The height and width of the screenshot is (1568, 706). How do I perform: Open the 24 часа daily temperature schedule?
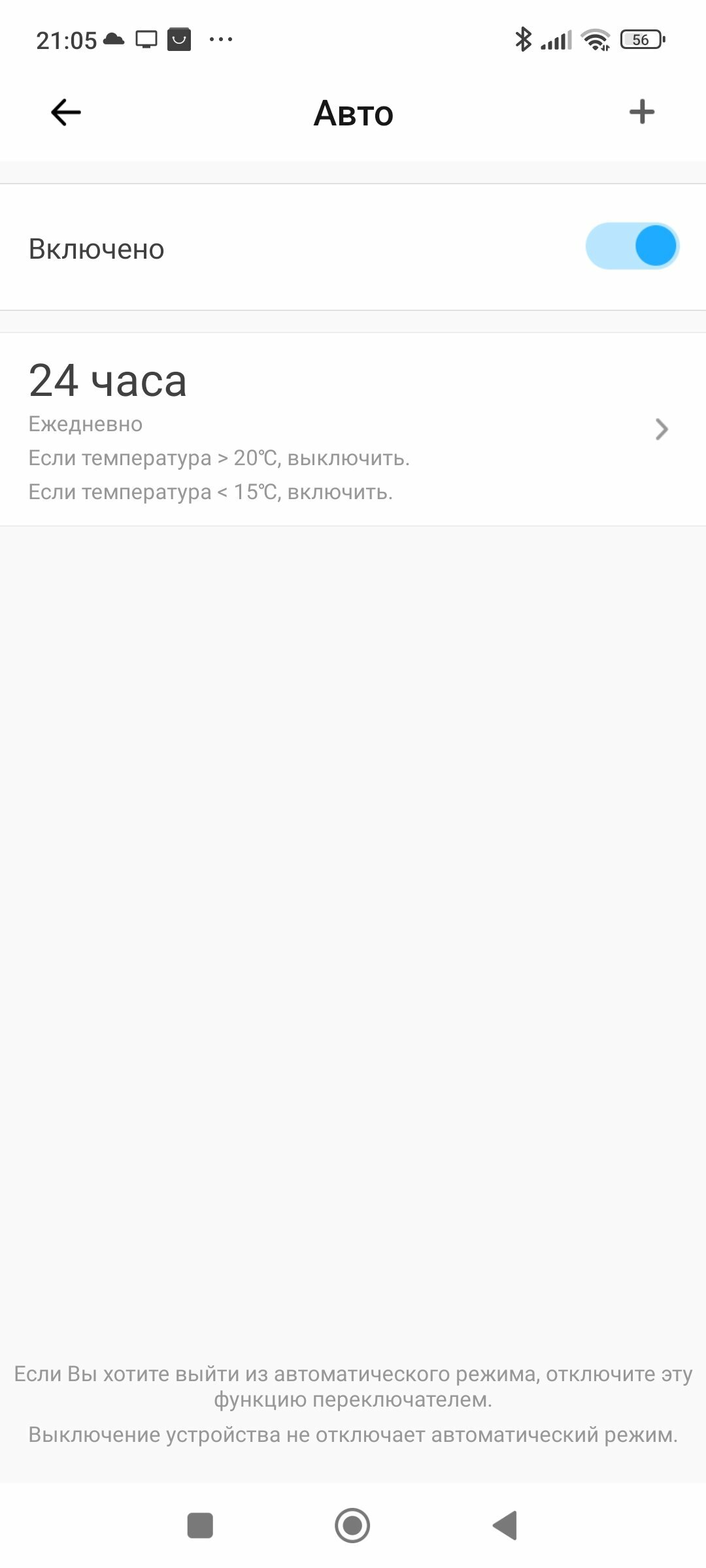tap(353, 429)
